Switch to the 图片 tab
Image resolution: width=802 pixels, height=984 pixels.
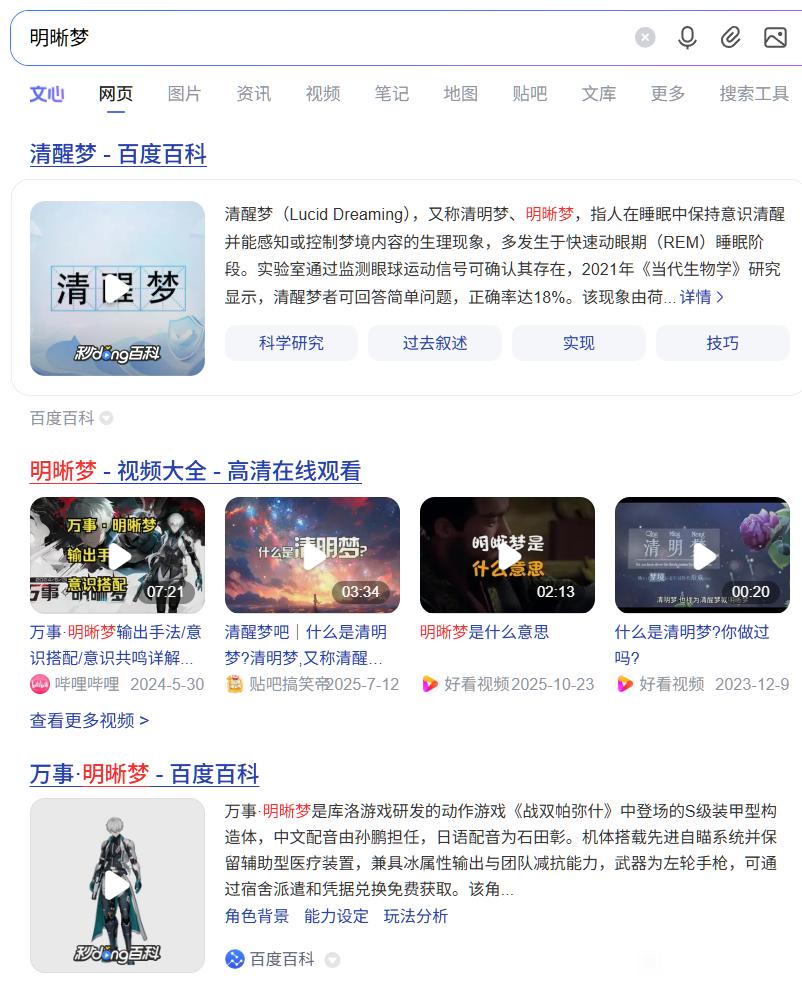184,94
